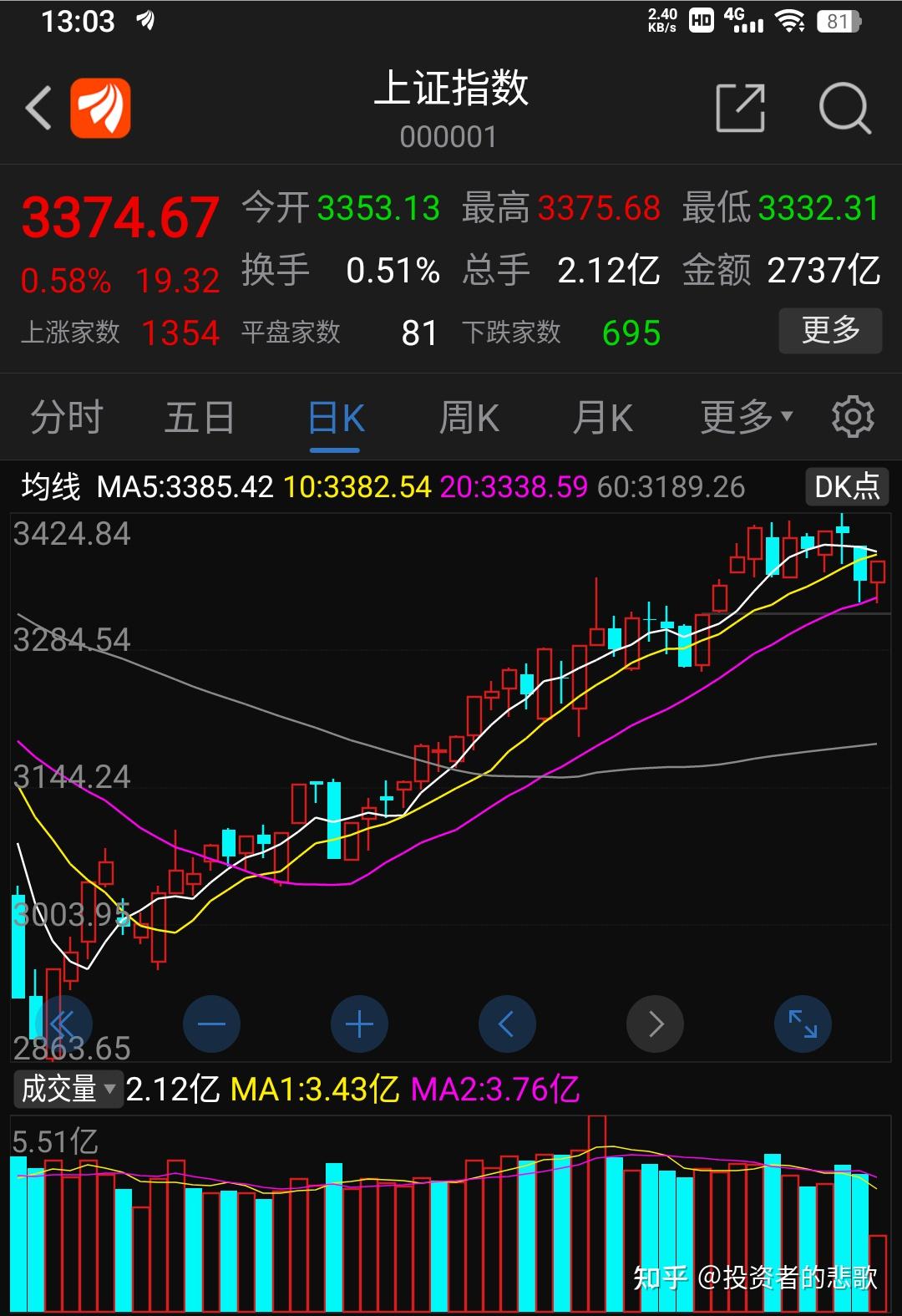Switch to the 周K weekly chart tab
The image size is (902, 1316).
pos(469,416)
